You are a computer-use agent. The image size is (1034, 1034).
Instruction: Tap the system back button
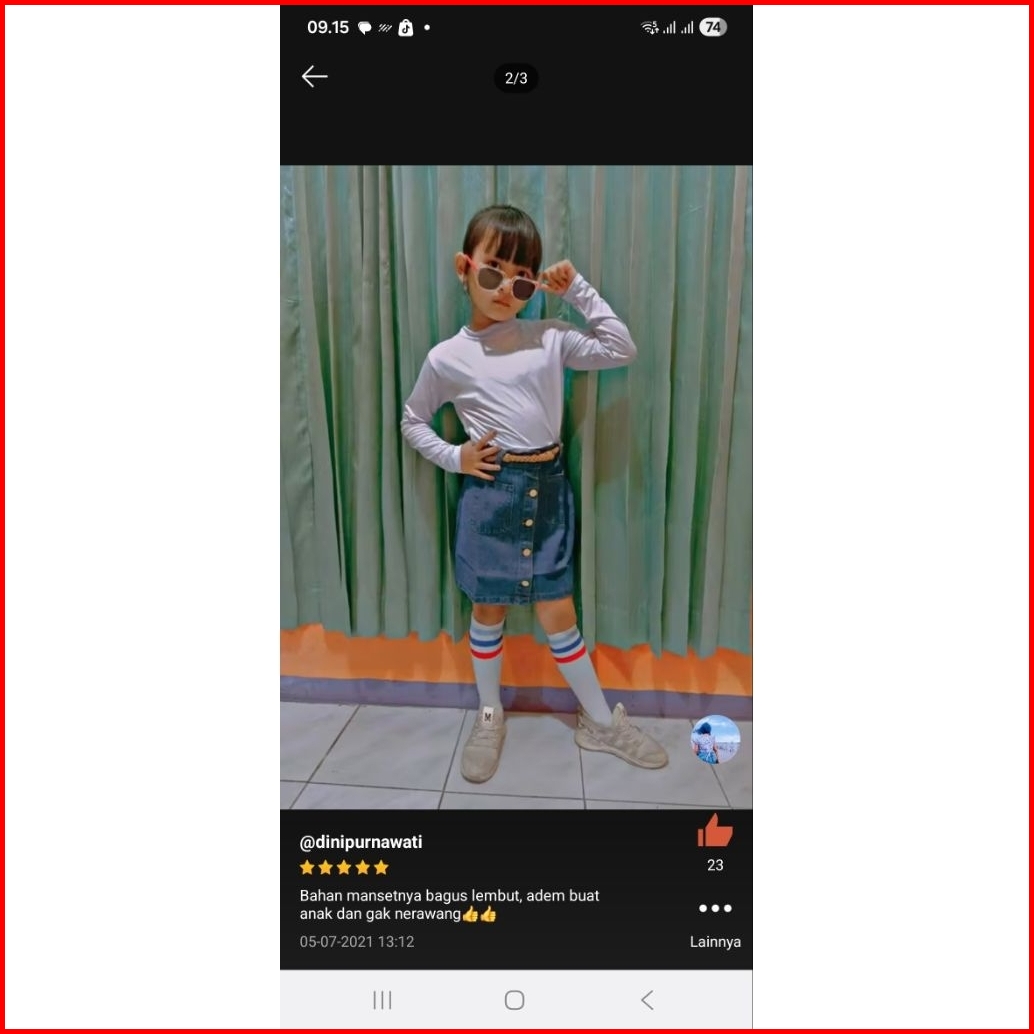pos(647,999)
